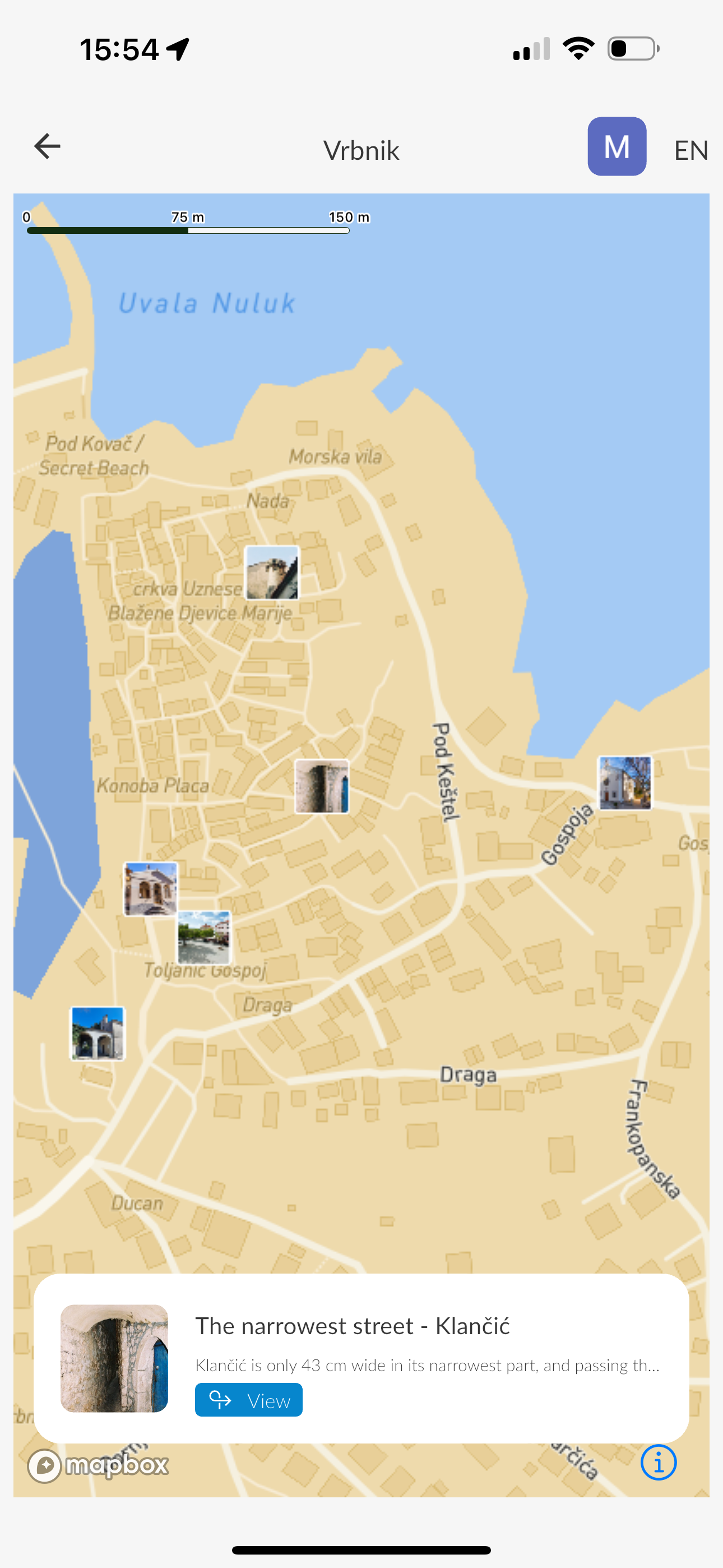723x1568 pixels.
Task: Select the stairway building marker below Konoba Placa
Action: (150, 889)
